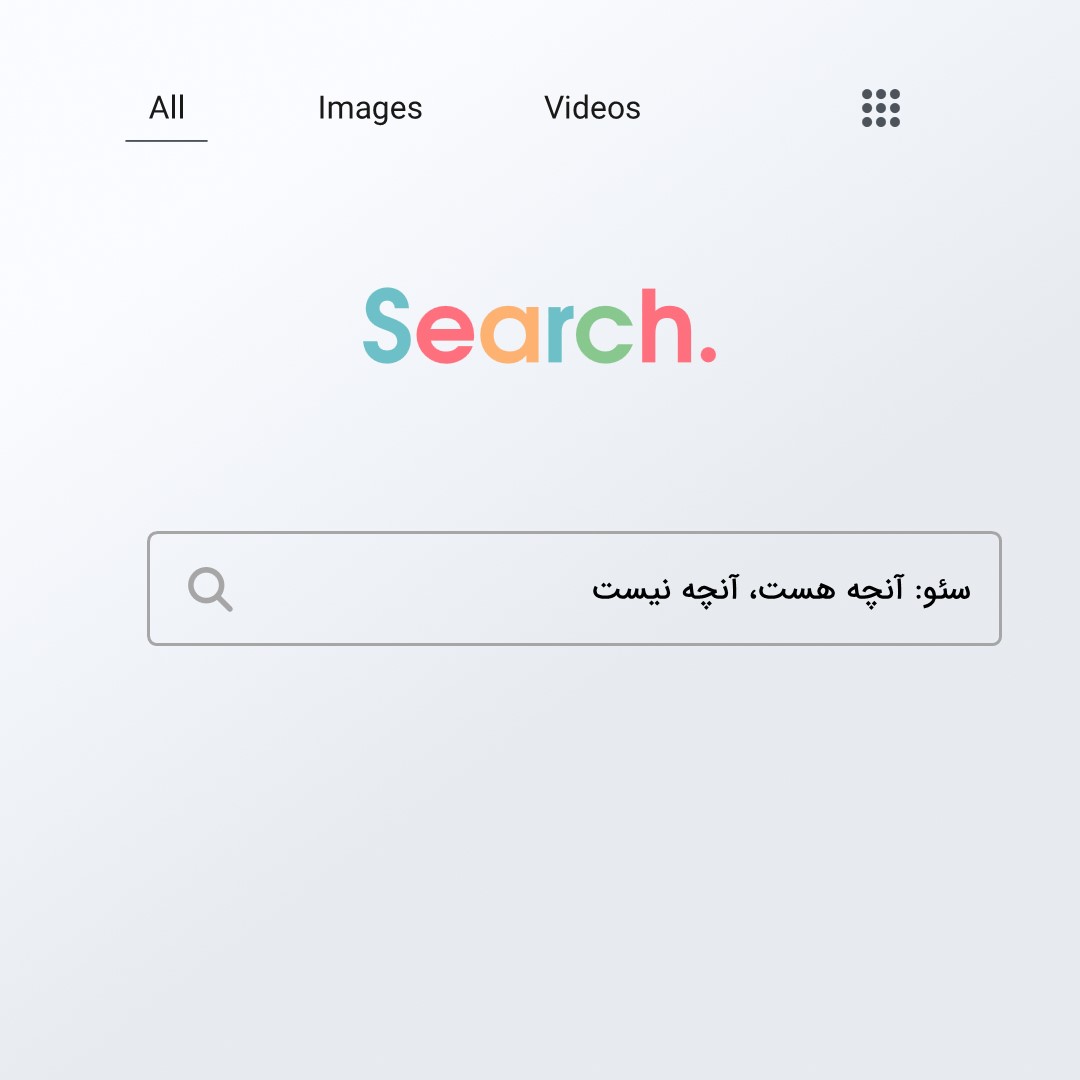Switch to the Images tab

(x=370, y=108)
